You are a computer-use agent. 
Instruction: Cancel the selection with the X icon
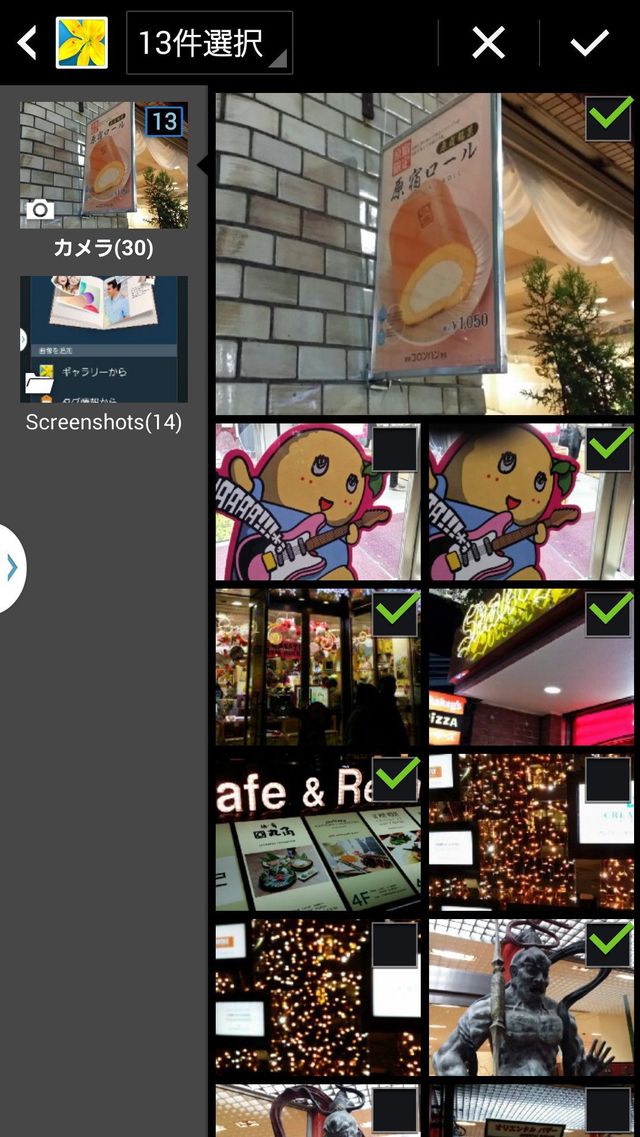point(488,43)
